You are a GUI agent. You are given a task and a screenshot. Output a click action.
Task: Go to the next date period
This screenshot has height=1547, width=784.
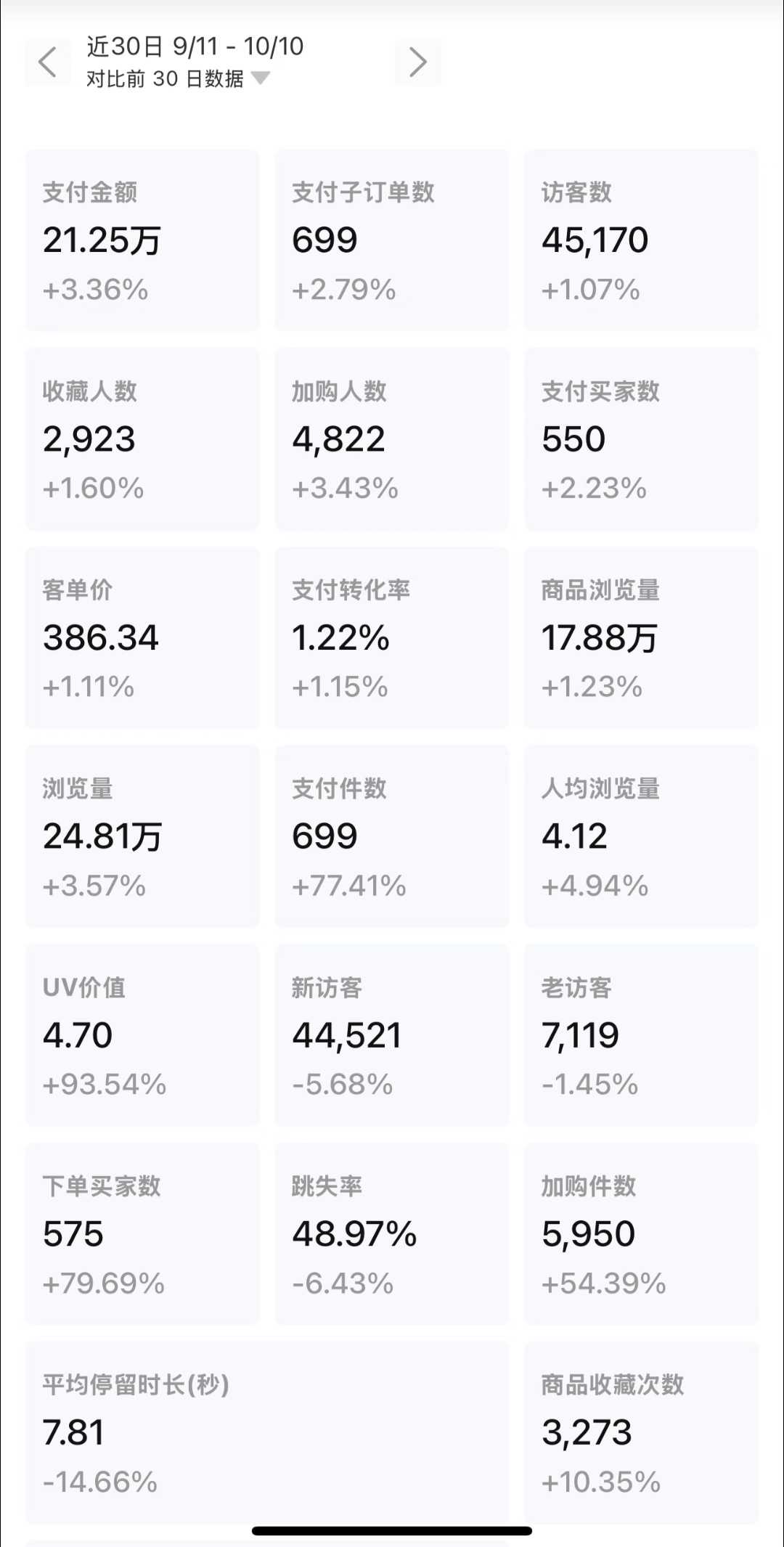tap(417, 62)
